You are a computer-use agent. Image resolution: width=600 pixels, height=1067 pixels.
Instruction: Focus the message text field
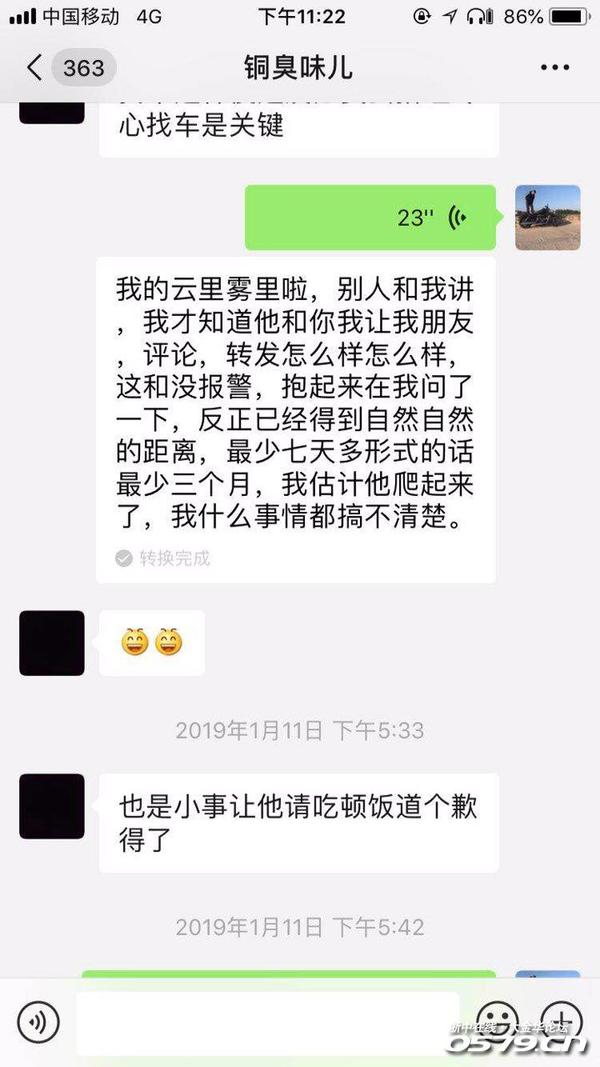[268, 1022]
